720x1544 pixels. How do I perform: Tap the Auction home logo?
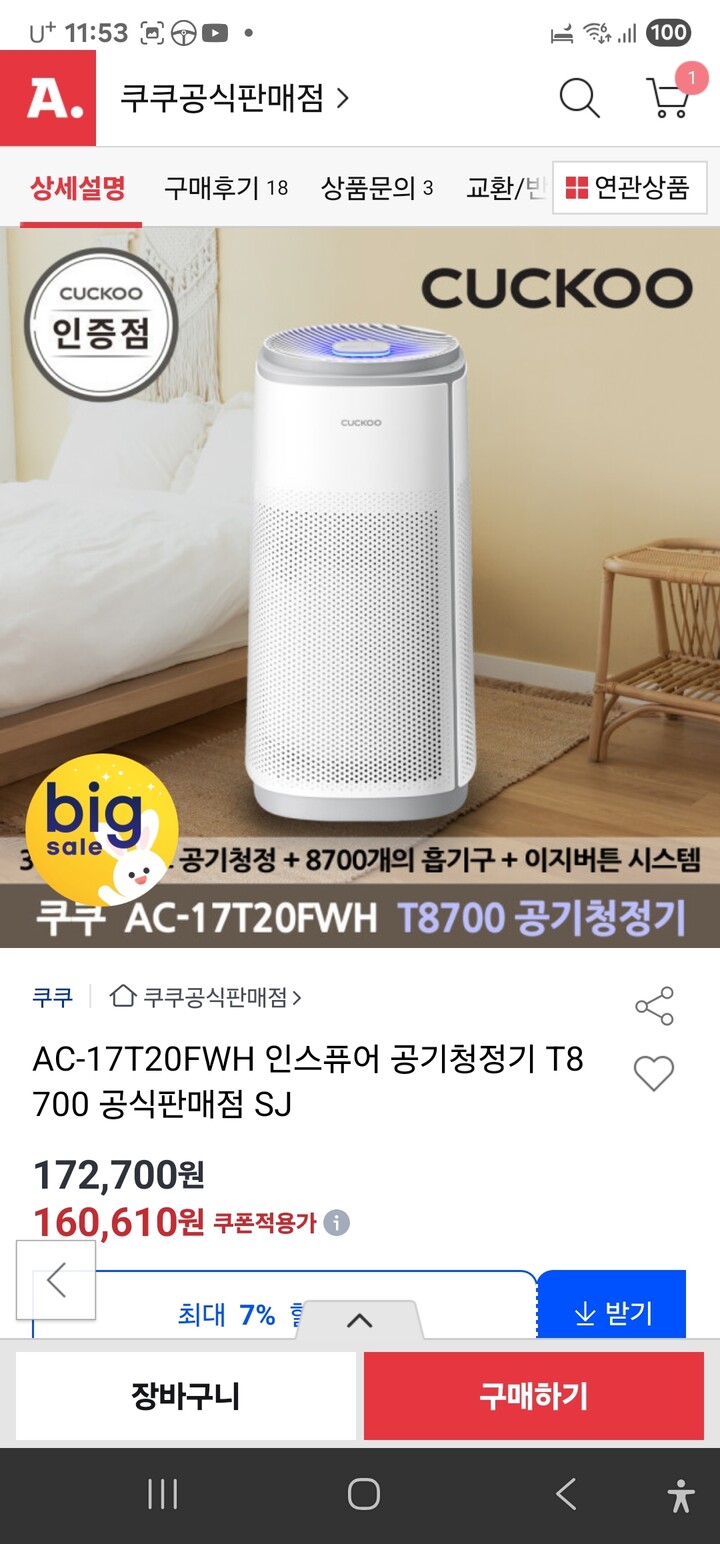click(48, 98)
